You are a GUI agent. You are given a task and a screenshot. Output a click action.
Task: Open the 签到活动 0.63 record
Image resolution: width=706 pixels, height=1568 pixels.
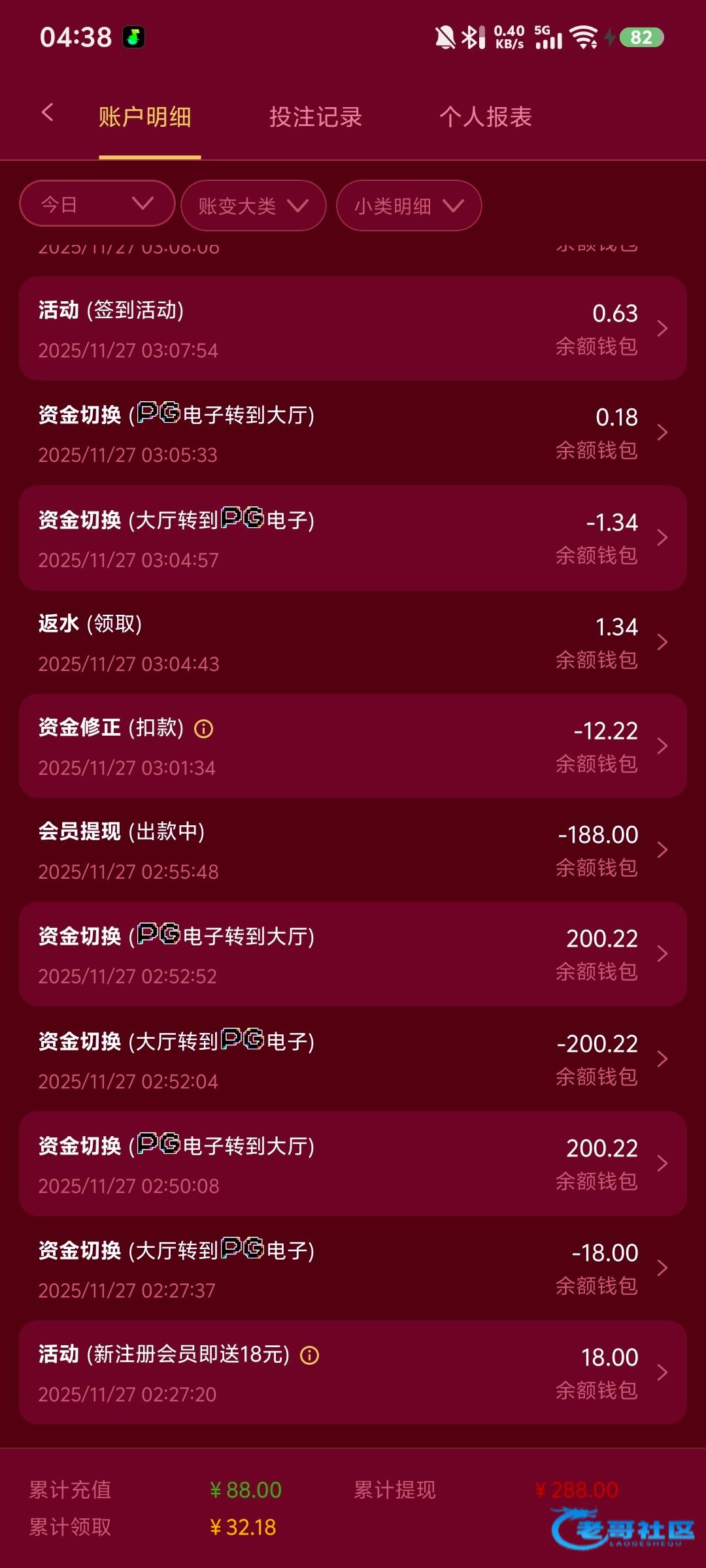click(x=353, y=329)
